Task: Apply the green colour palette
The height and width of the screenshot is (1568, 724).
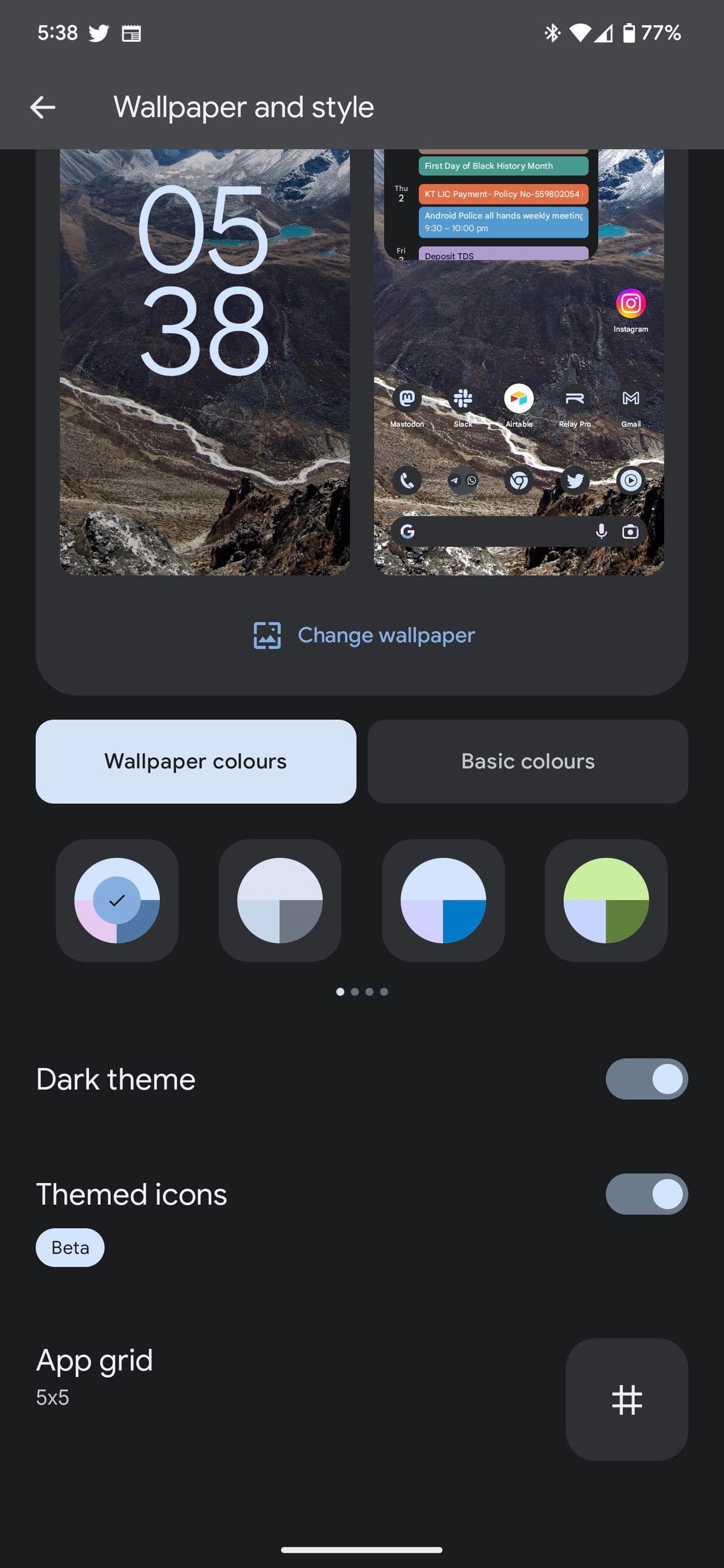Action: pos(606,900)
